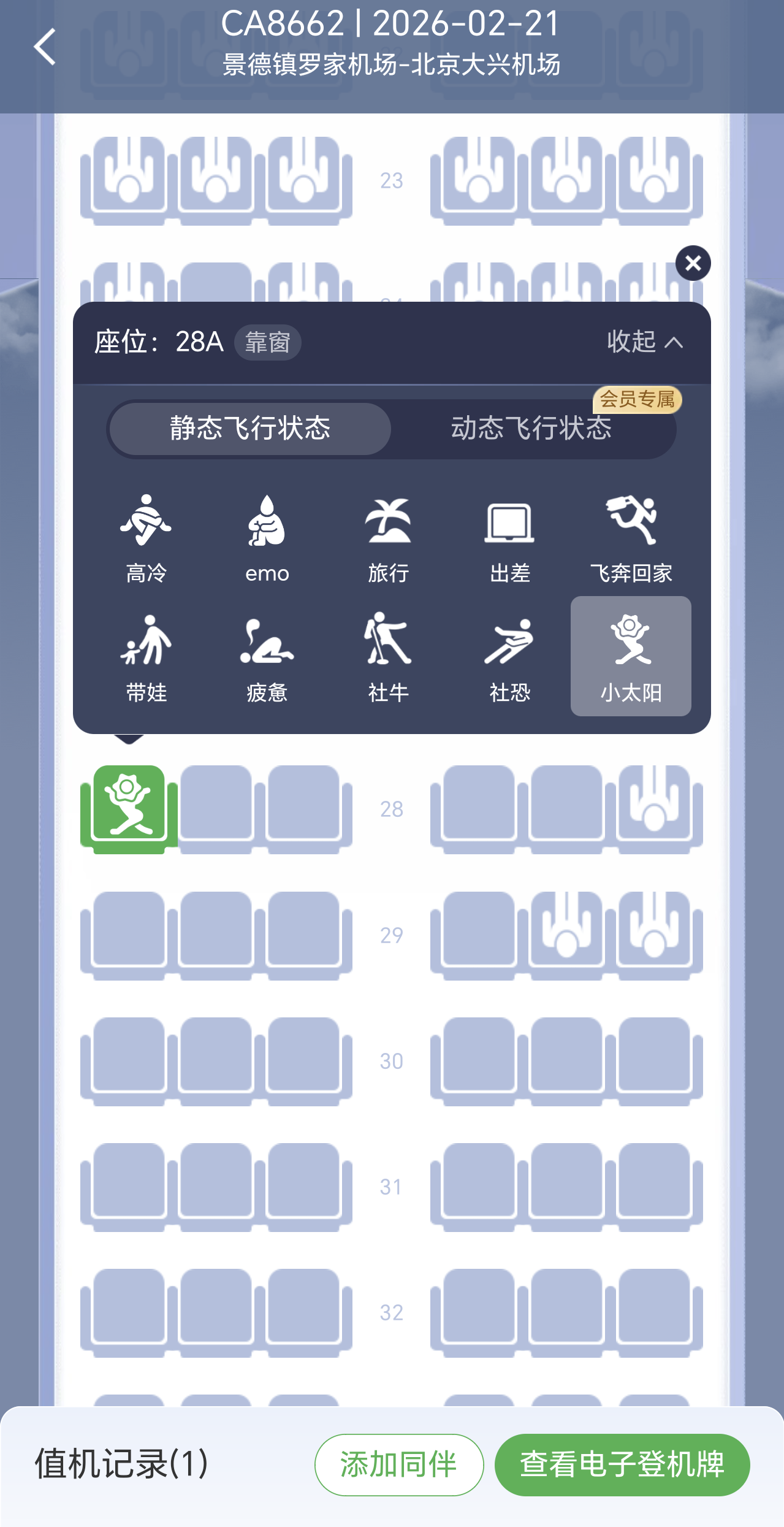This screenshot has height=1527, width=784.
Task: Collapse the panel with 收起
Action: tap(644, 342)
